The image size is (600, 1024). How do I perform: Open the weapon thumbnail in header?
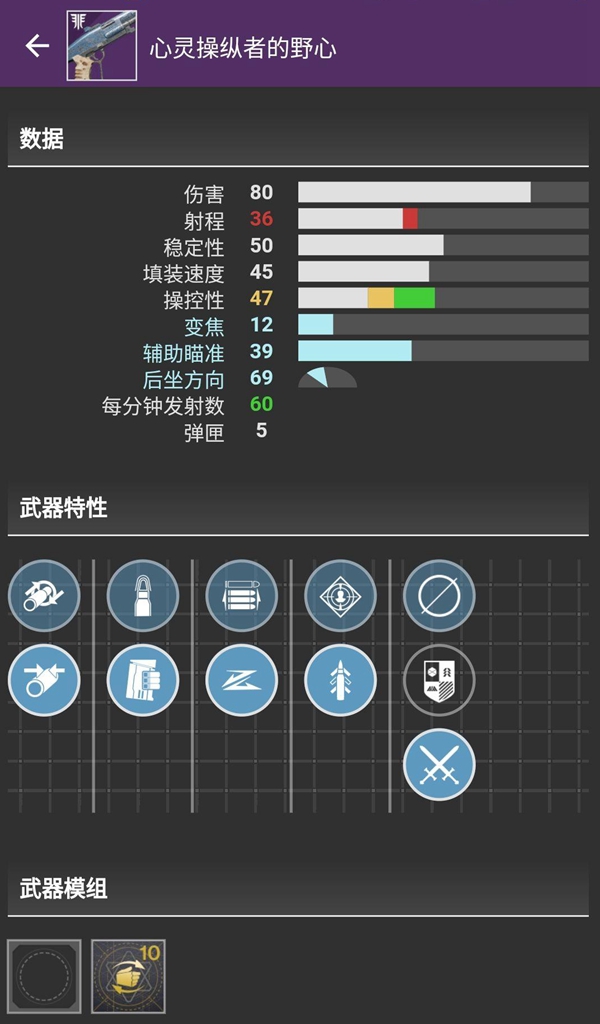point(101,45)
